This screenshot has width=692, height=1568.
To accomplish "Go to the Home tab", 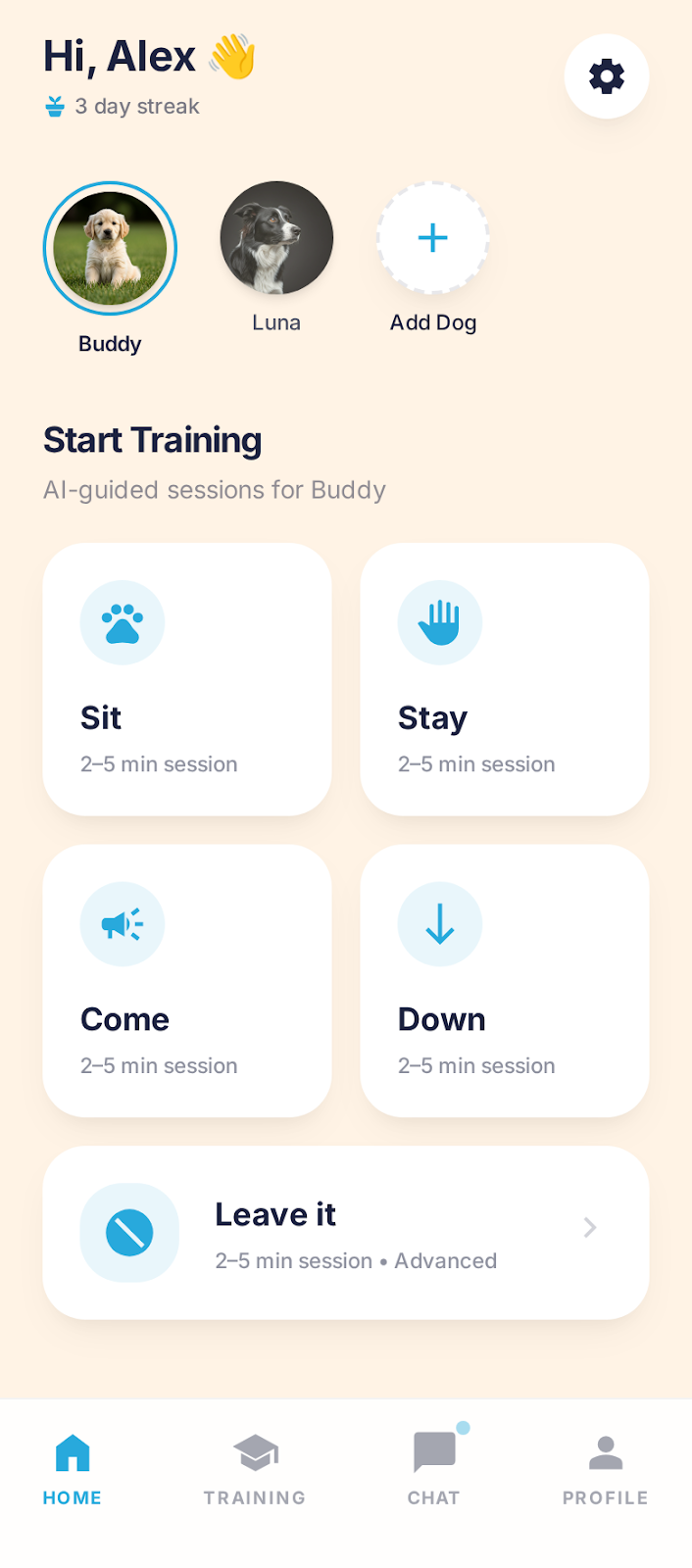I will coord(73,1467).
